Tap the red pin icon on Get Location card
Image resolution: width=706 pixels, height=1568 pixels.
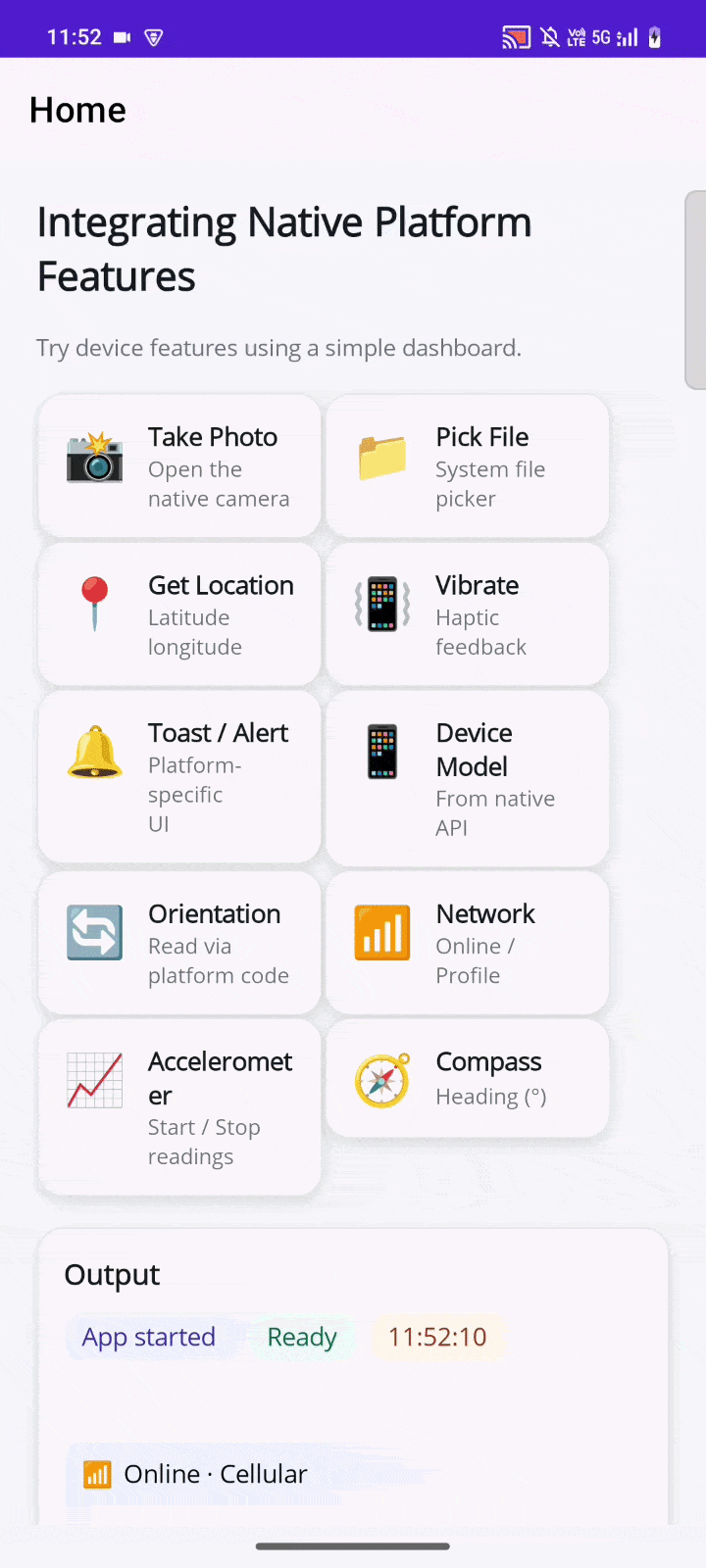pos(94,605)
